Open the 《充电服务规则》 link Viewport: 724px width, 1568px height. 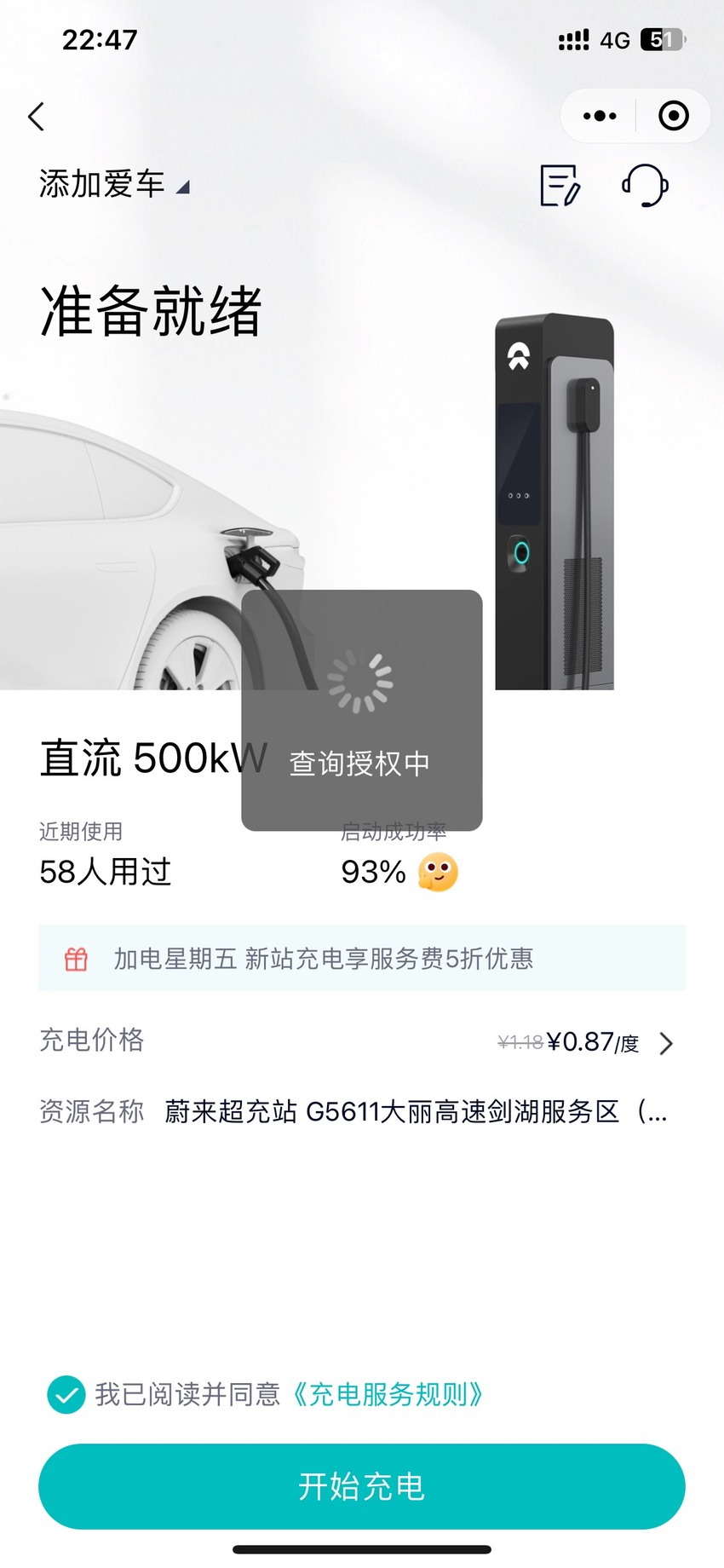point(388,1394)
